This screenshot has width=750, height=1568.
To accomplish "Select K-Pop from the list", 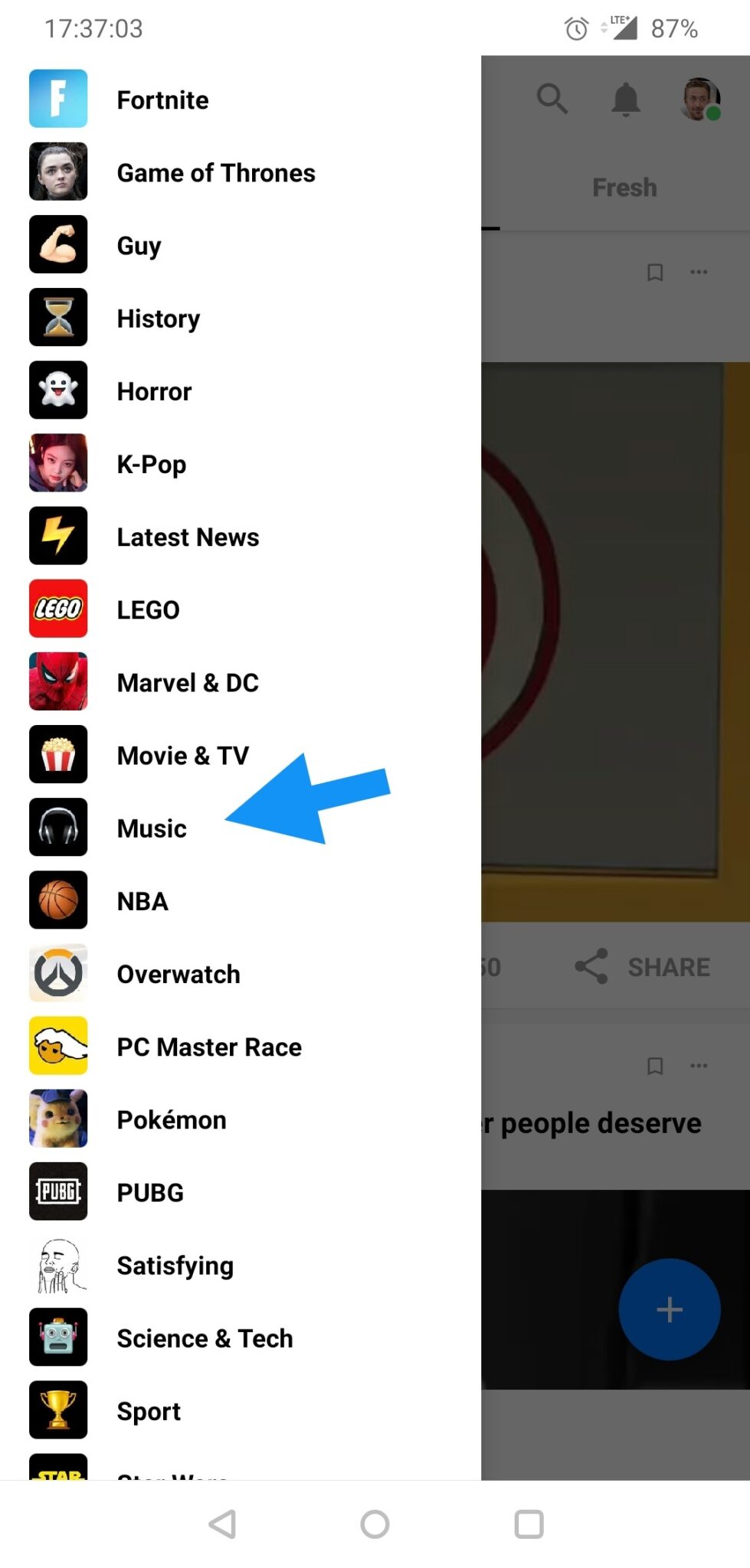I will coord(241,463).
